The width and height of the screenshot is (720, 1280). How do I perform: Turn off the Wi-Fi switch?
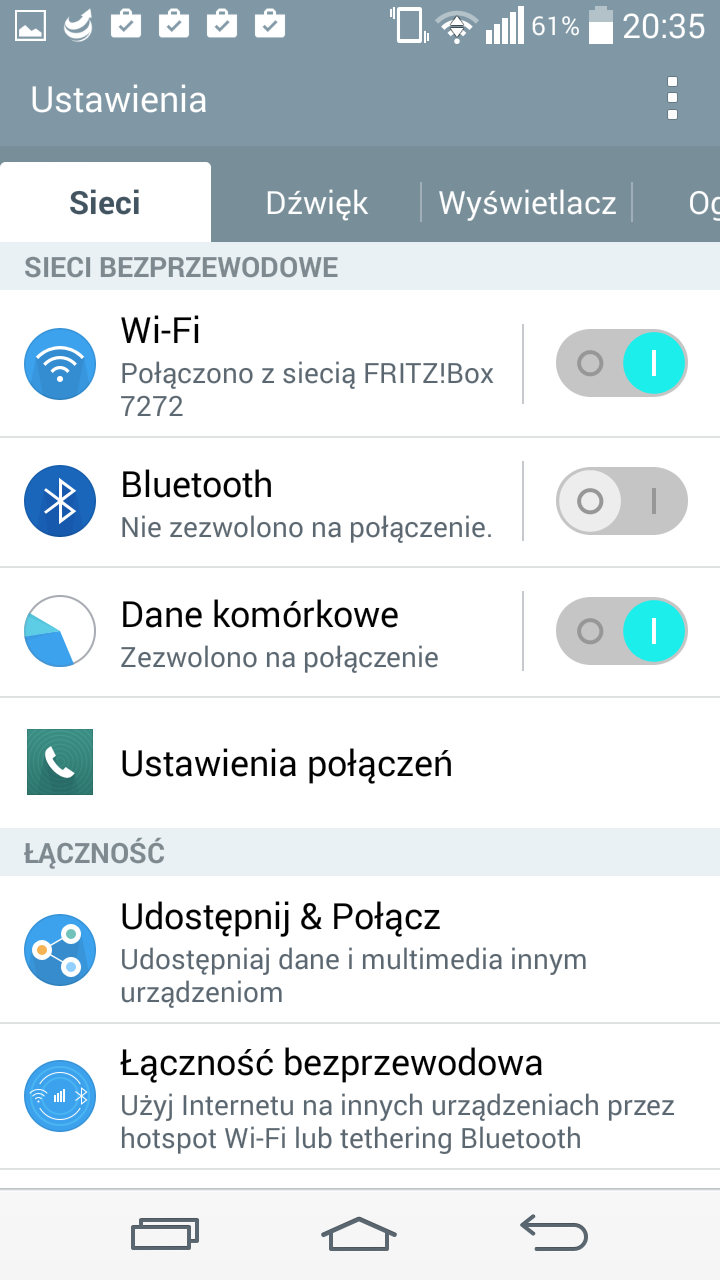tap(621, 363)
